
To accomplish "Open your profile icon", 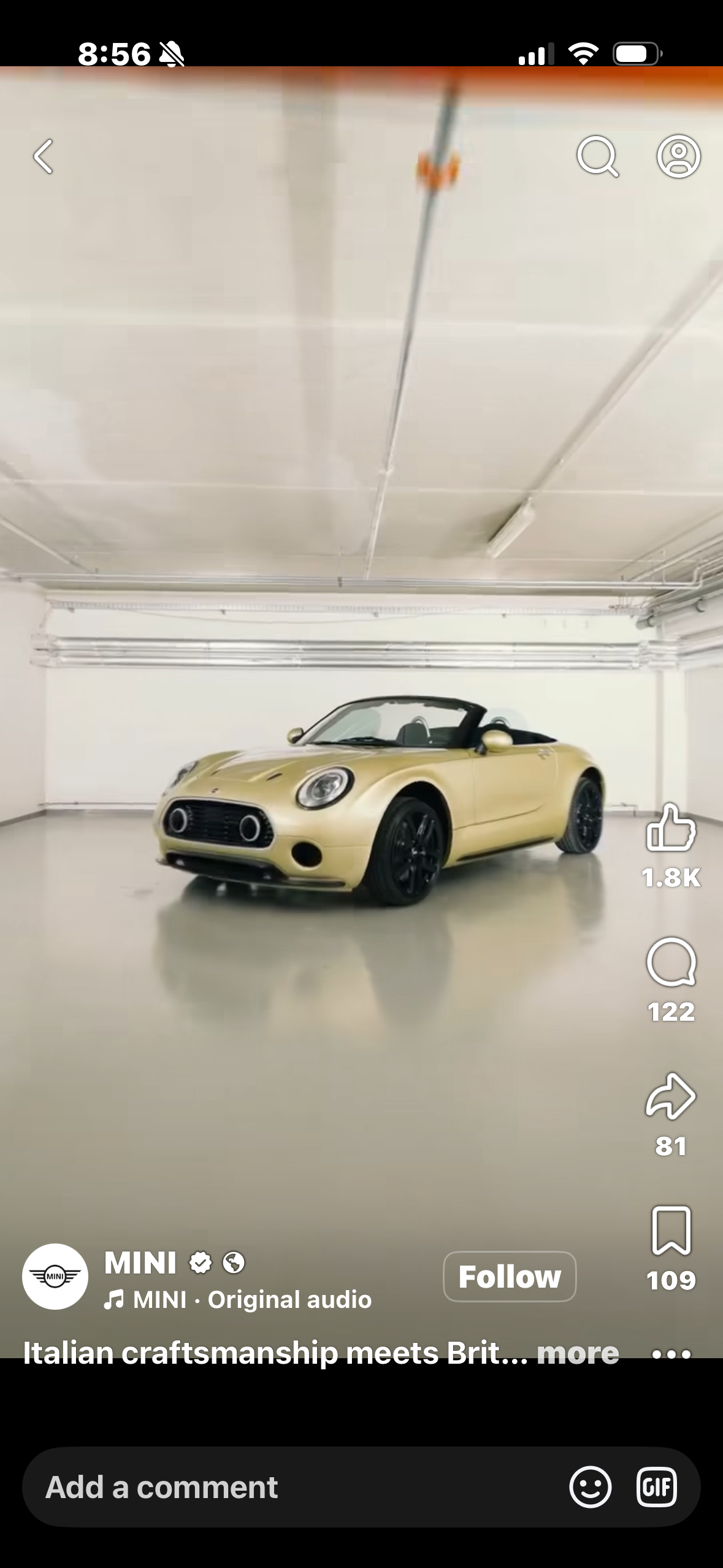I will point(678,156).
